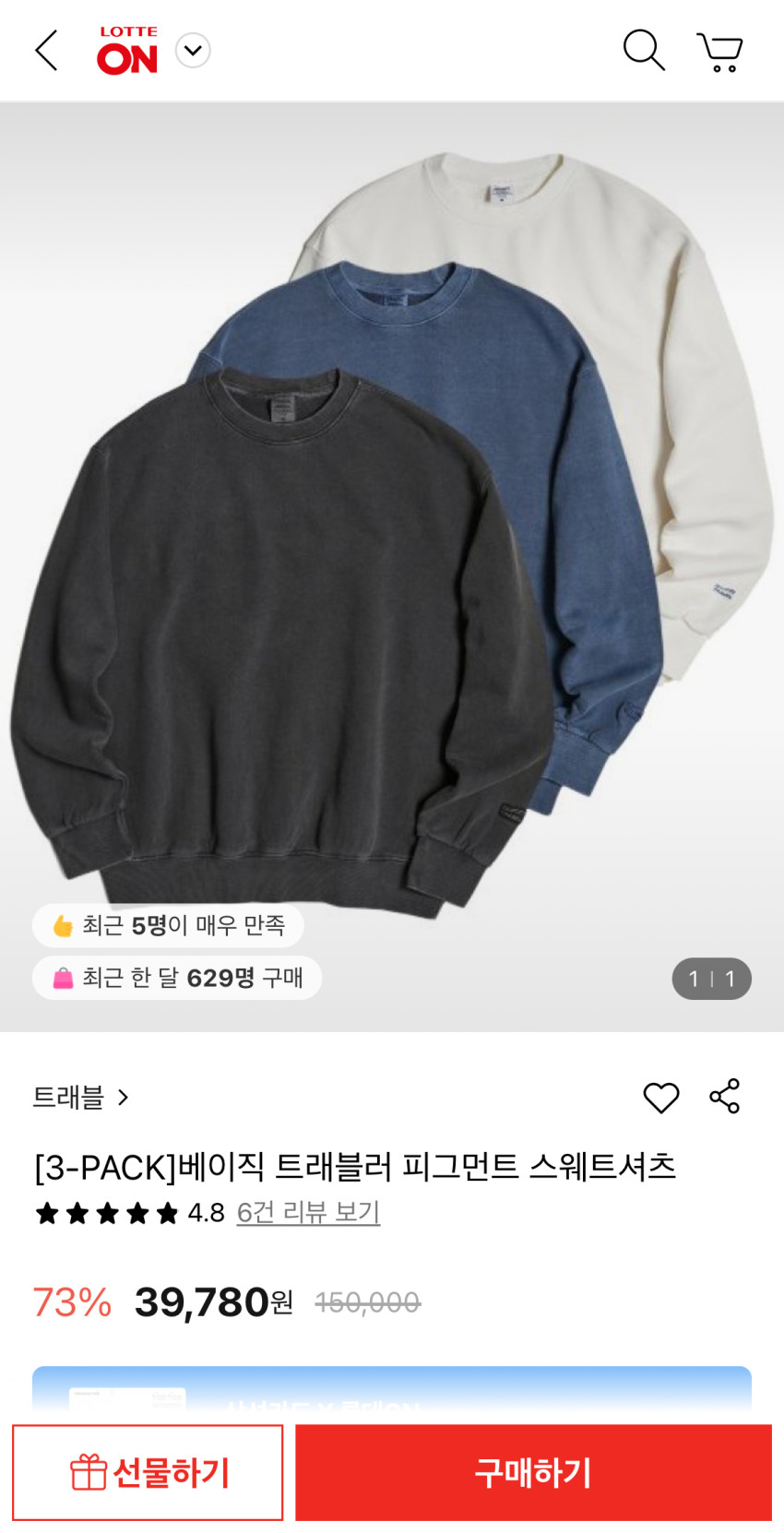This screenshot has width=784, height=1533.
Task: Open the 트래블 brand page
Action: pyautogui.click(x=81, y=1098)
